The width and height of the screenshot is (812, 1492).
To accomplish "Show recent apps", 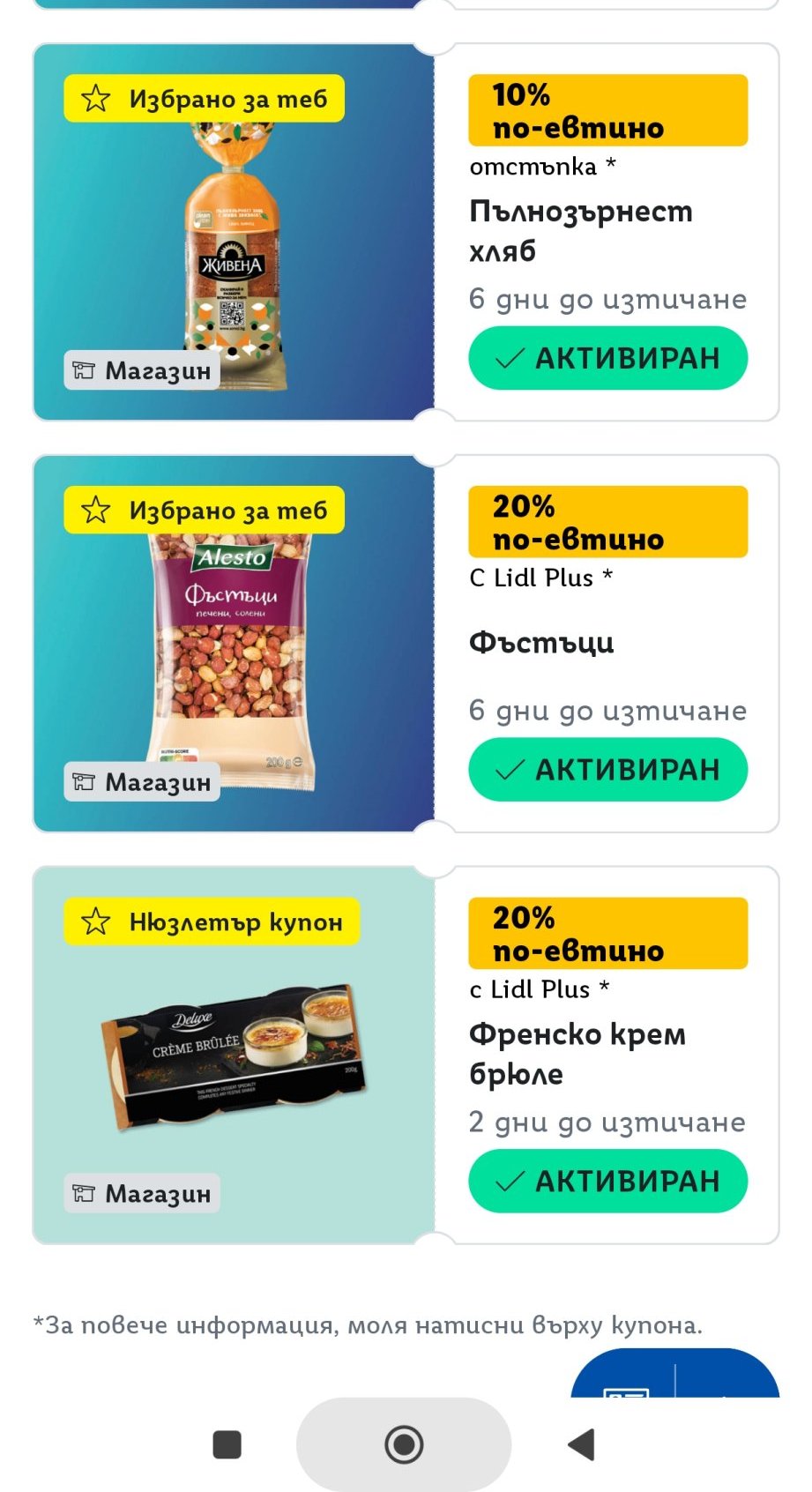I will click(x=227, y=1444).
